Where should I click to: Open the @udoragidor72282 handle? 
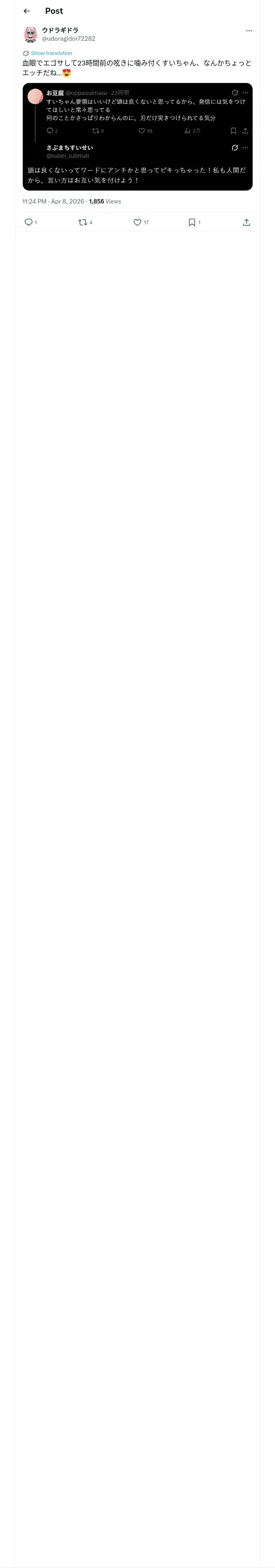coord(68,38)
